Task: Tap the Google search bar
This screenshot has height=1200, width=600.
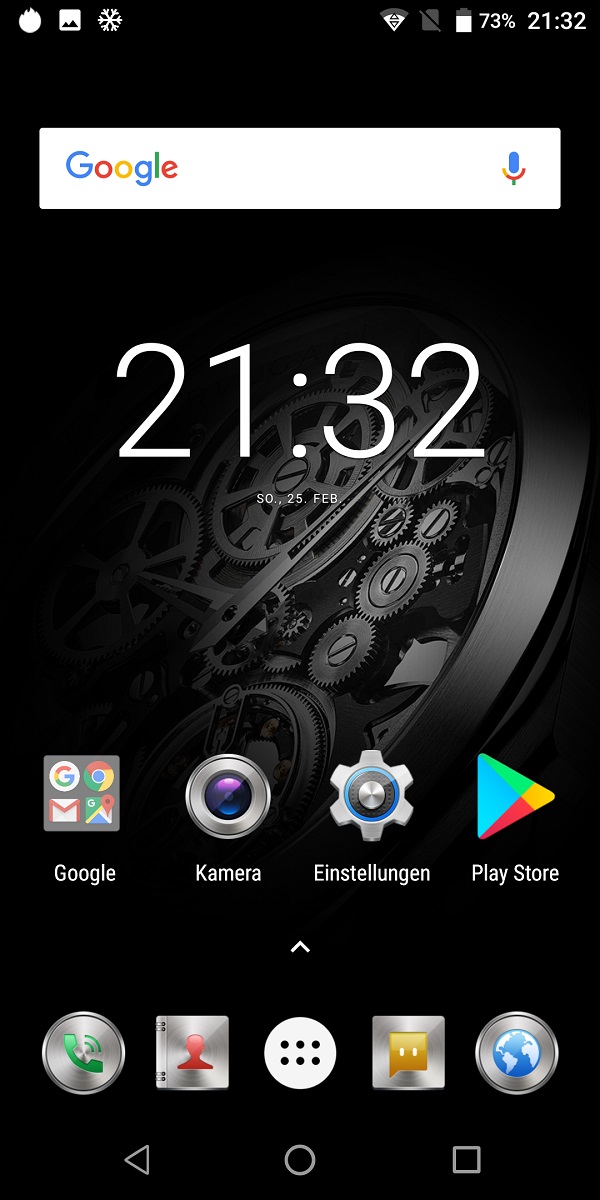Action: click(300, 168)
